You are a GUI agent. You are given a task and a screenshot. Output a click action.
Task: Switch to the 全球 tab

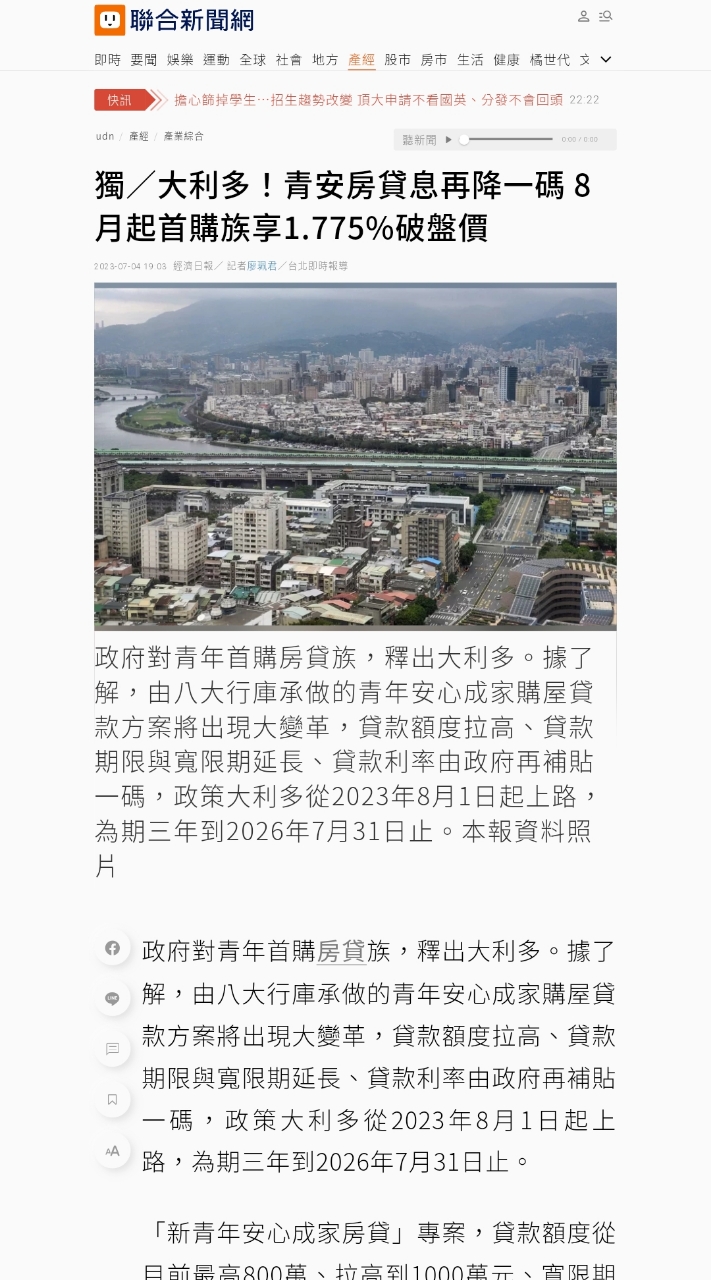[x=253, y=60]
